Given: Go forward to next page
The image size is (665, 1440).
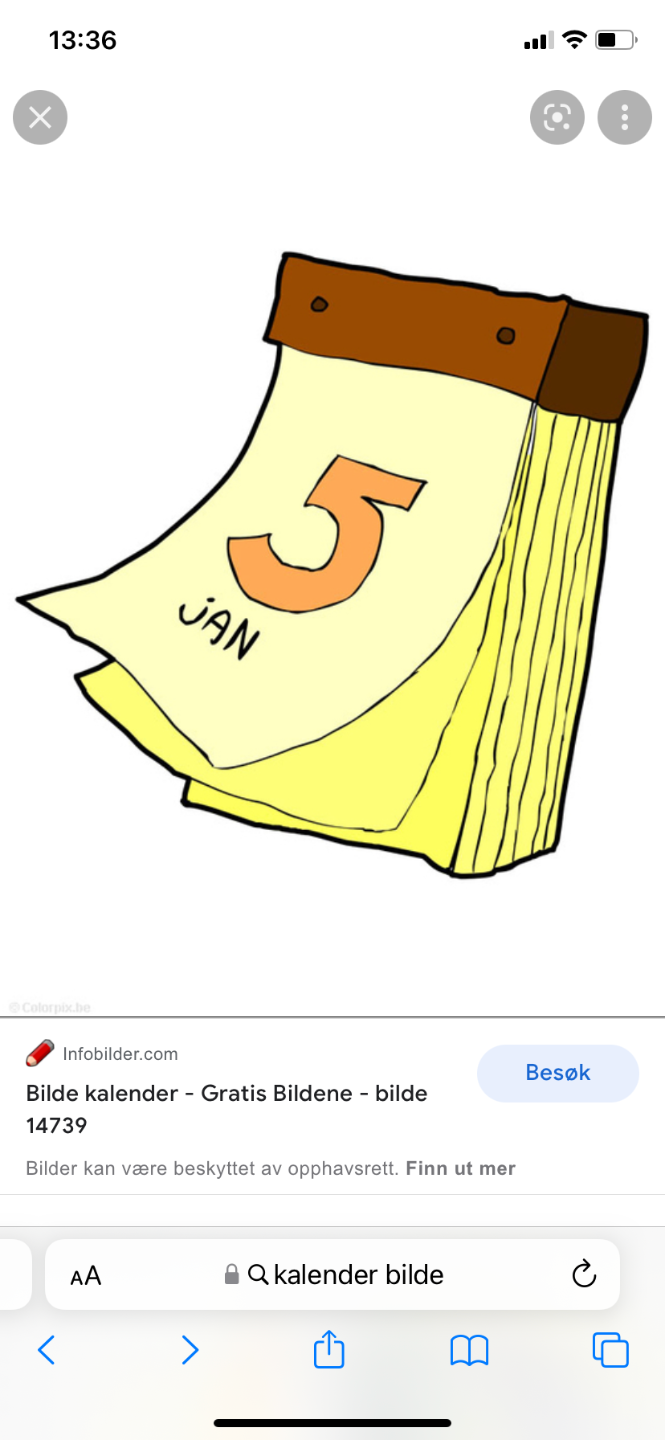Looking at the screenshot, I should 190,1351.
